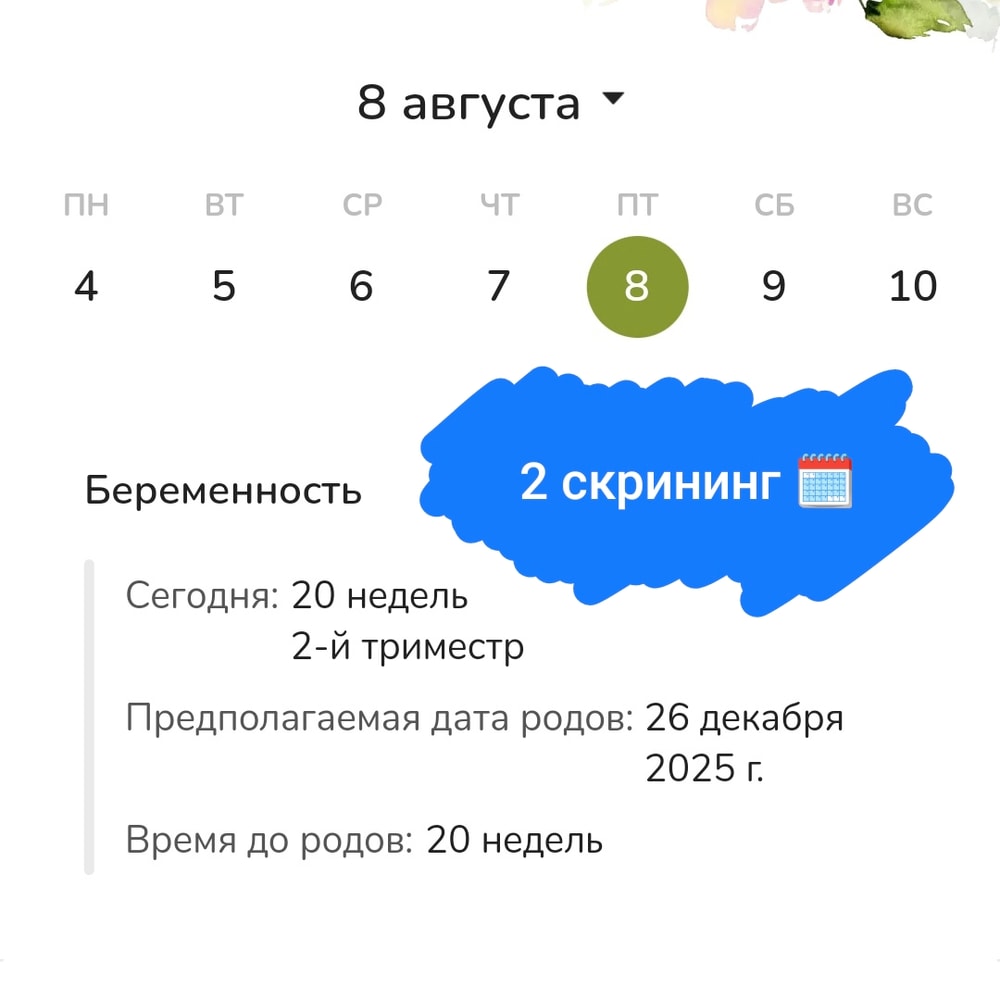The height and width of the screenshot is (997, 1000).
Task: Choose Wednesday the 6th
Action: [x=361, y=287]
